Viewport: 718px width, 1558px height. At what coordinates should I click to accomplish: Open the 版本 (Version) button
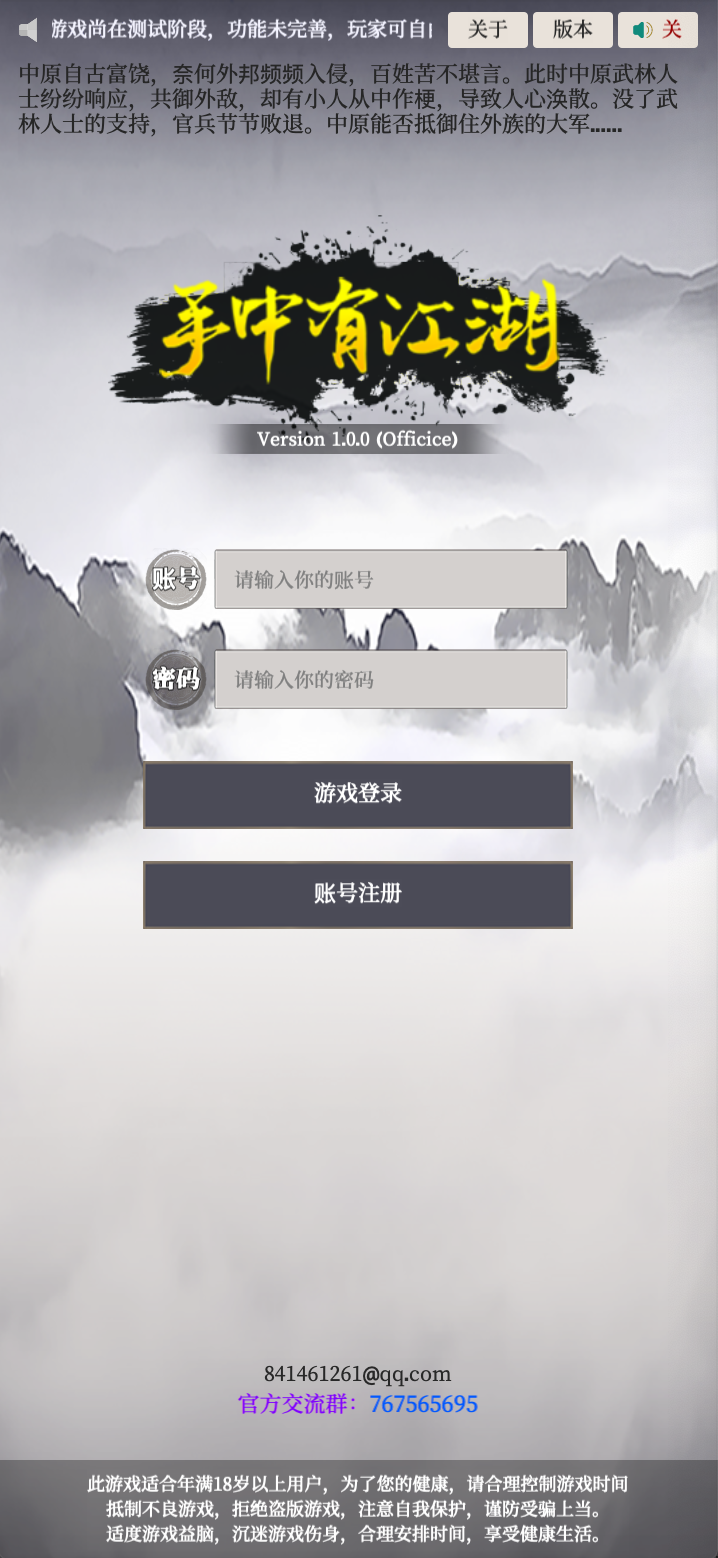click(572, 30)
